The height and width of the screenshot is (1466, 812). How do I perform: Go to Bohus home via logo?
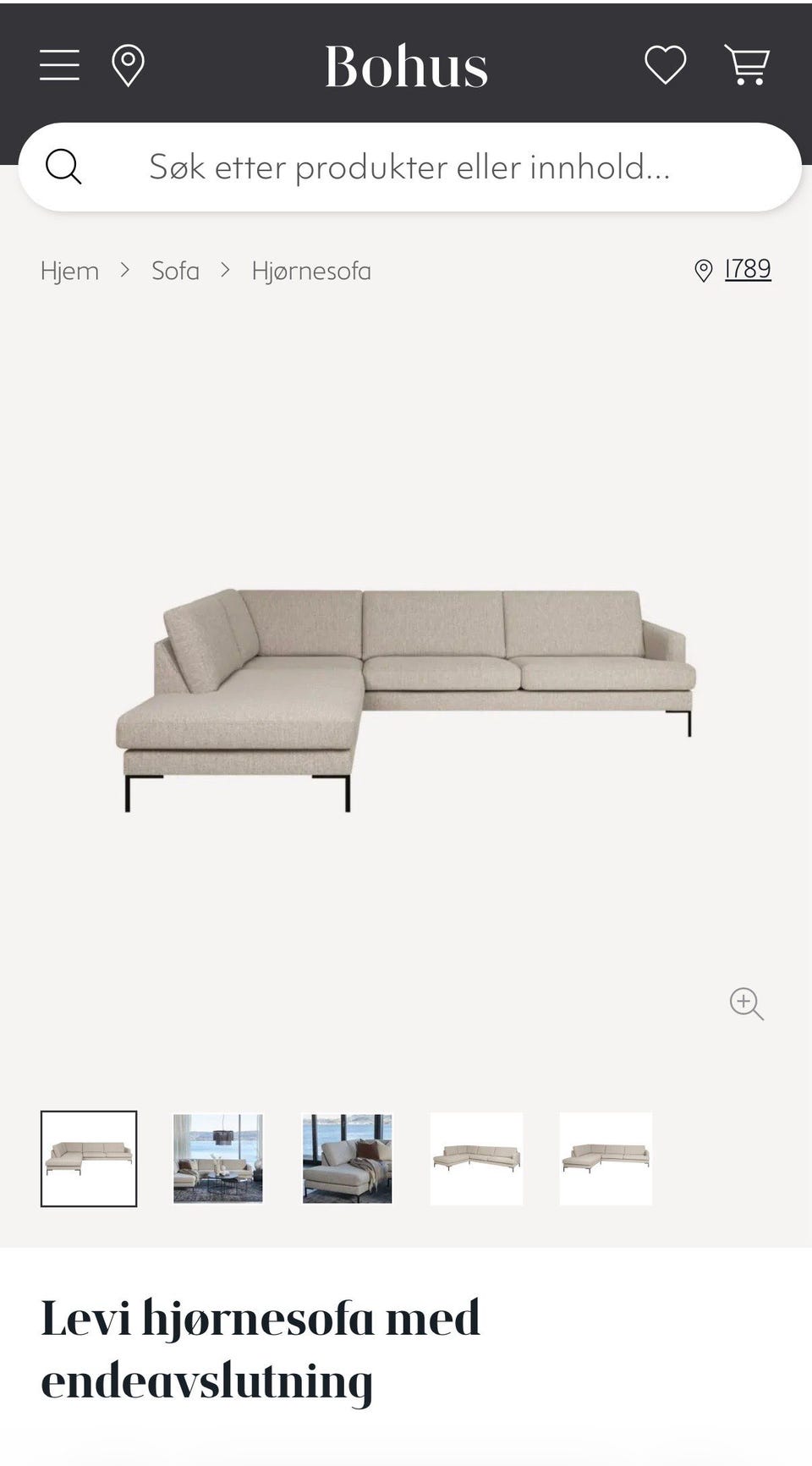point(406,66)
